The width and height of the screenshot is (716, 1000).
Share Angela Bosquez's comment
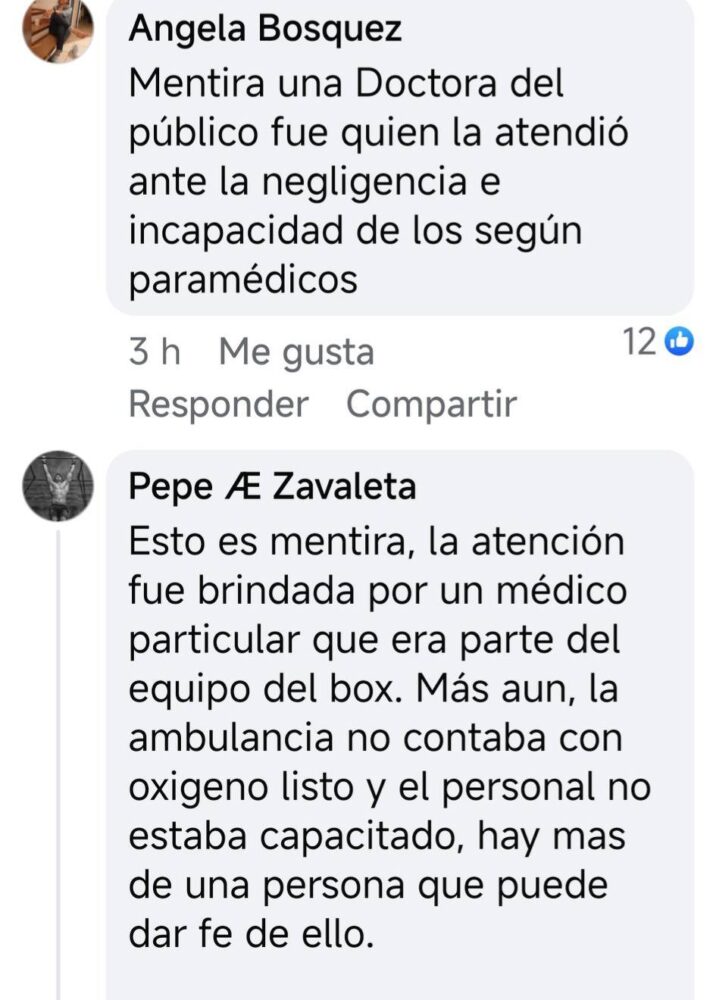click(431, 405)
